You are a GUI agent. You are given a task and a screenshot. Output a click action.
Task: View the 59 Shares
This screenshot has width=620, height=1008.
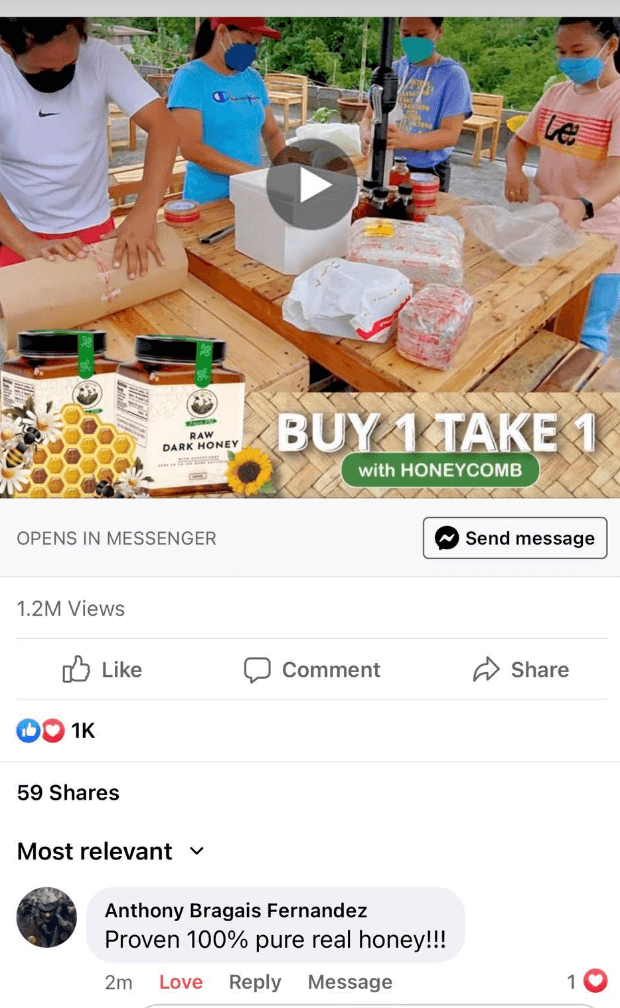click(x=68, y=793)
